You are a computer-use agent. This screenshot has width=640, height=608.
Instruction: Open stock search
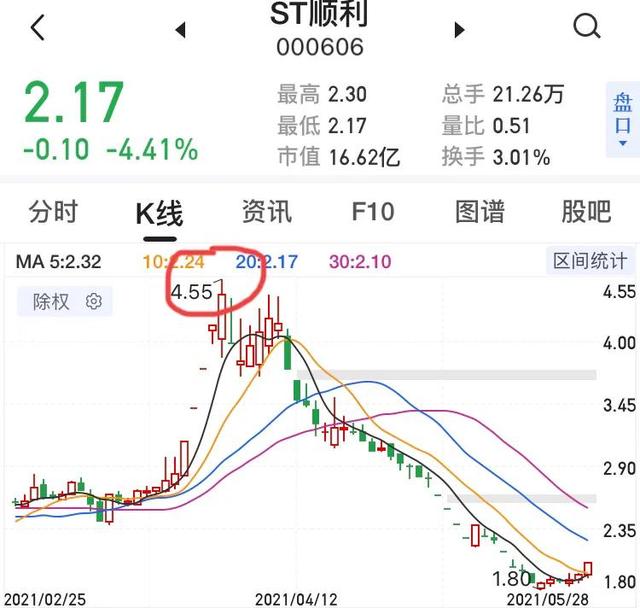tap(587, 28)
